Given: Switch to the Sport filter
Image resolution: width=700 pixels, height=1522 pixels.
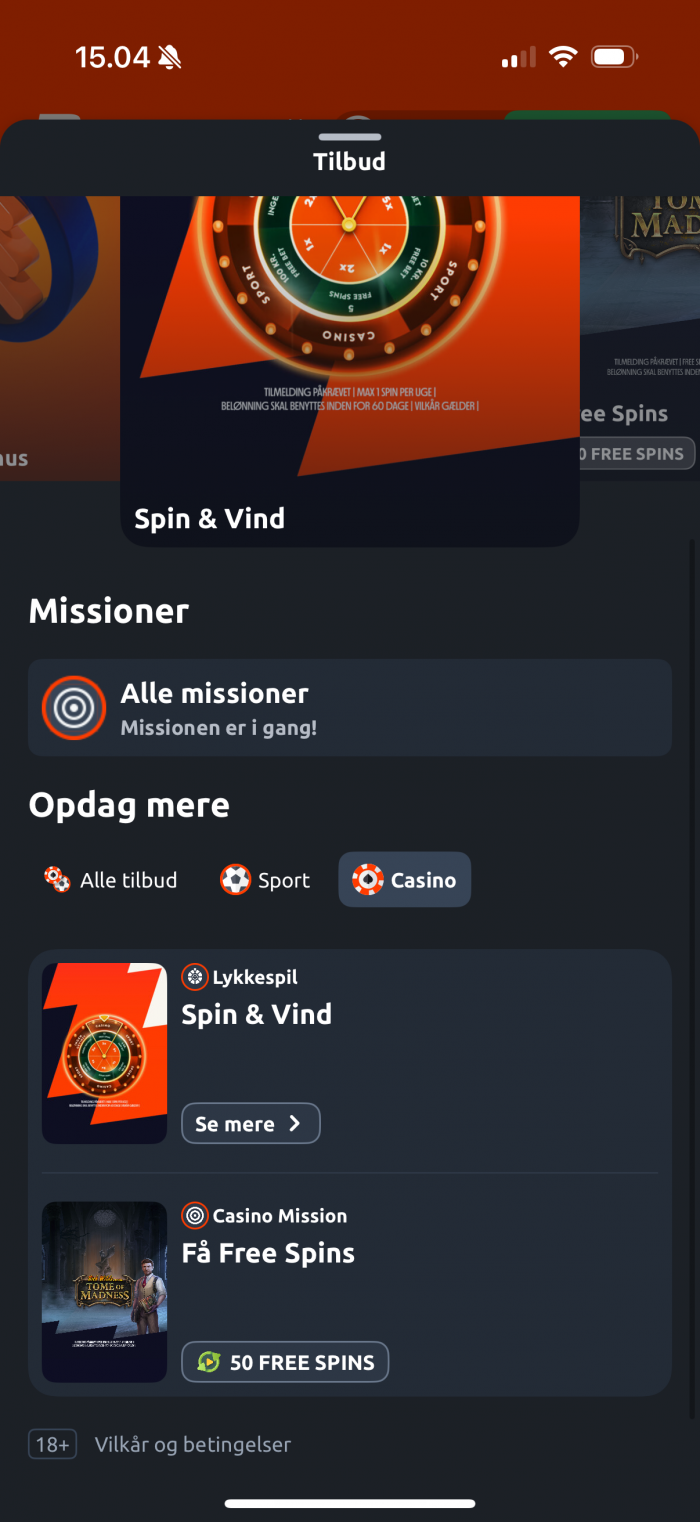Looking at the screenshot, I should point(265,880).
